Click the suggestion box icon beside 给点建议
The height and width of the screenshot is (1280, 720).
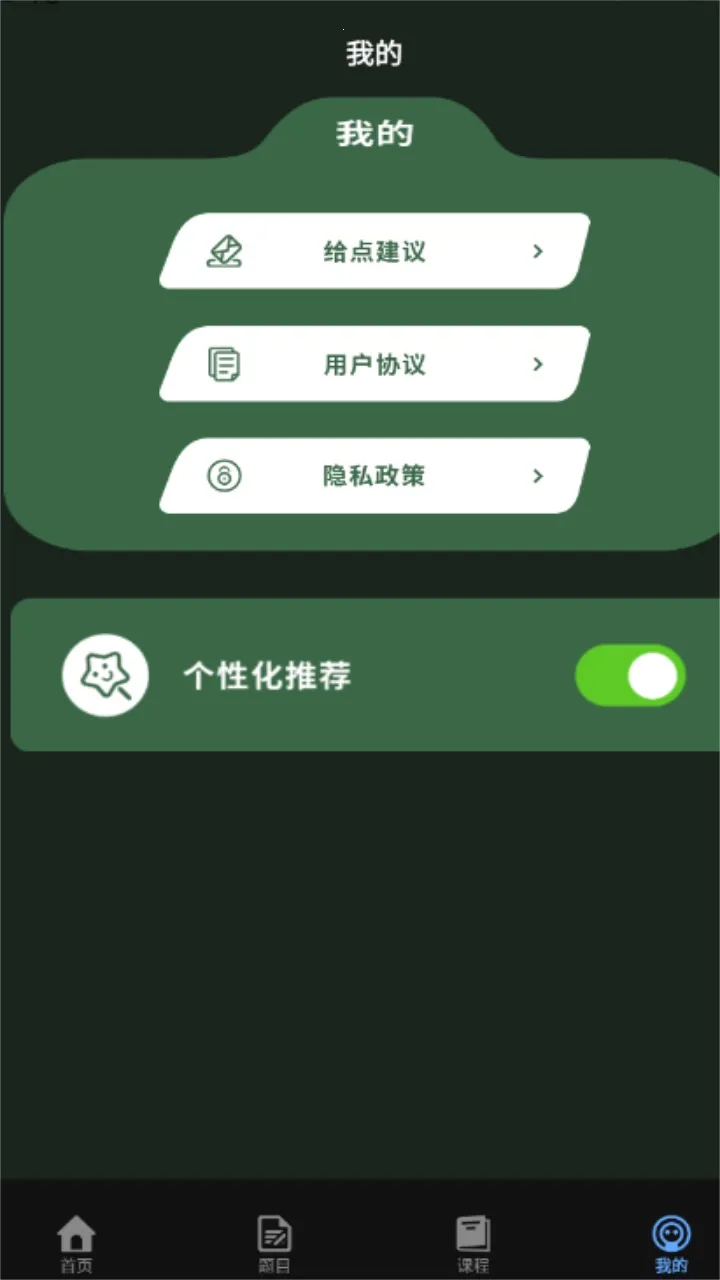click(224, 252)
